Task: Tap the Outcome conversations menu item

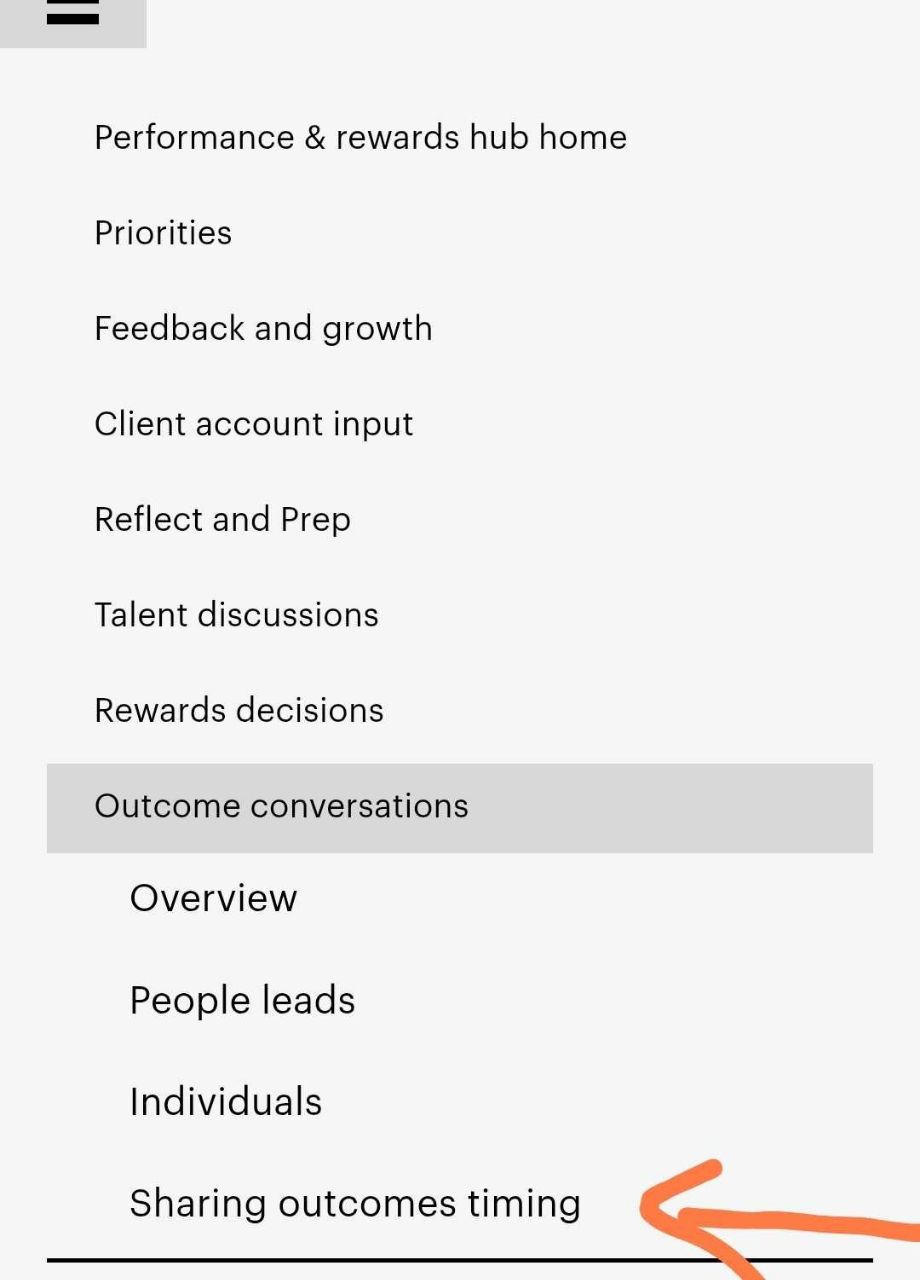Action: tap(281, 806)
